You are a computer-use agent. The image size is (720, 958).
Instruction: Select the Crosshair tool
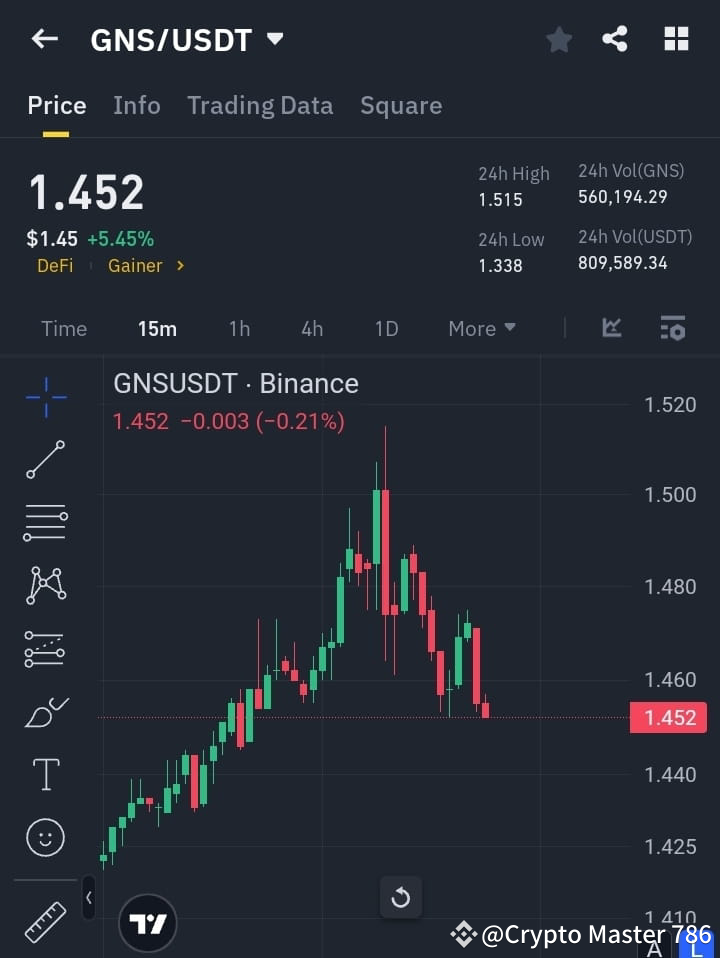[x=45, y=397]
